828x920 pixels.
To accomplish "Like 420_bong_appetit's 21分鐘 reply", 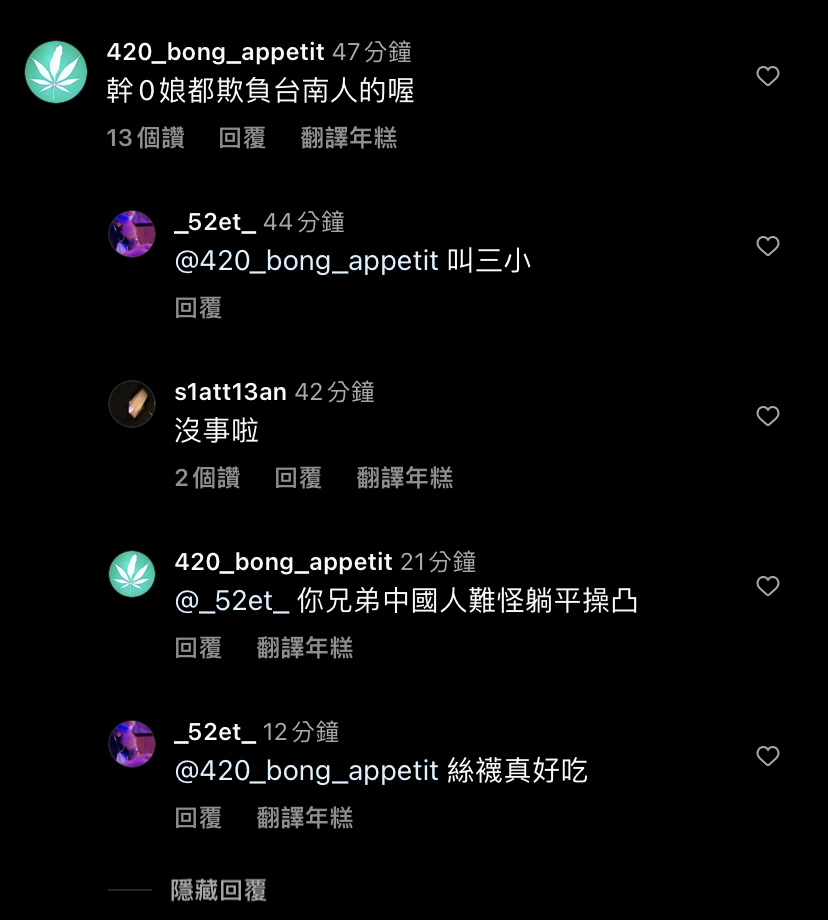I will click(767, 586).
